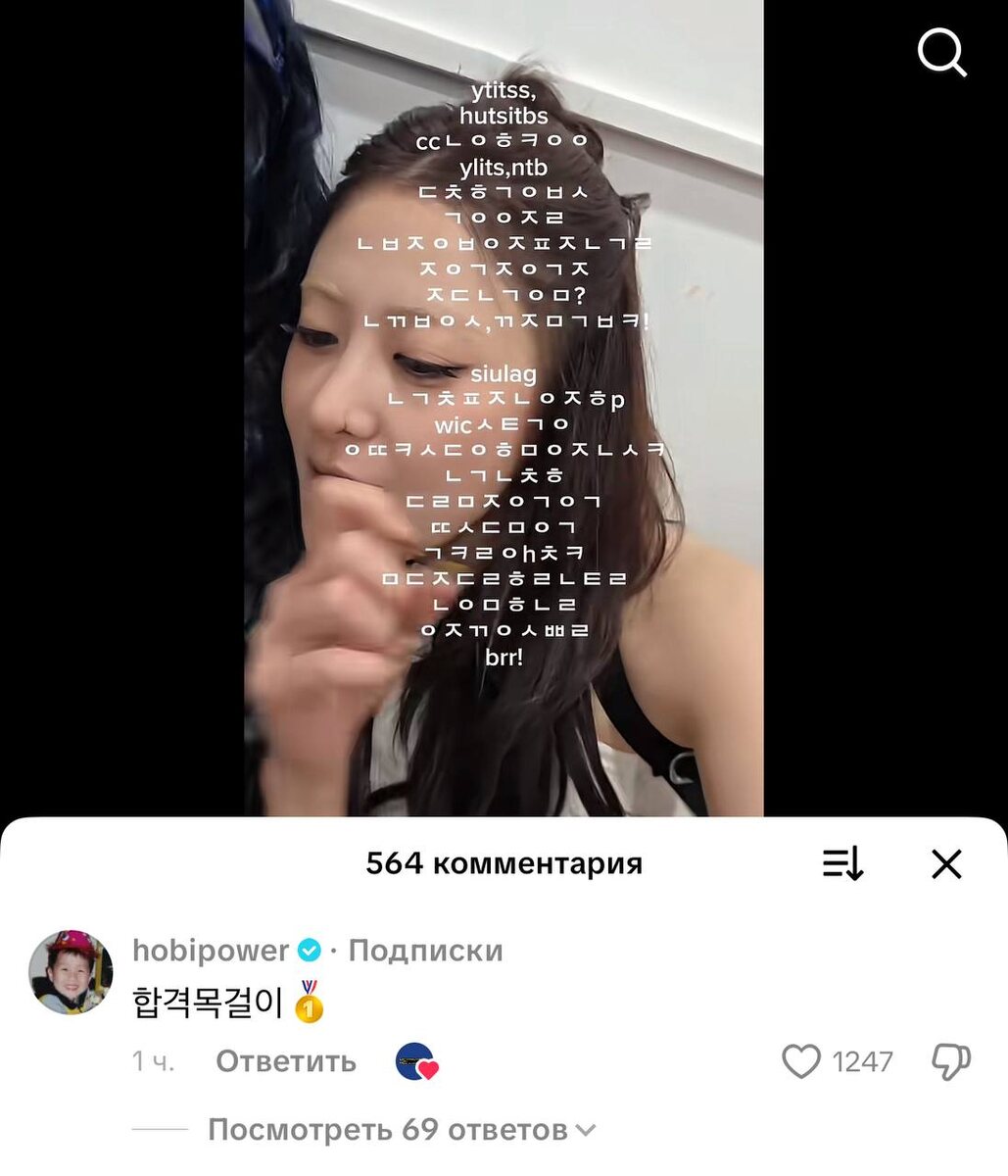
Task: Like hobipower's comment
Action: [800, 1061]
